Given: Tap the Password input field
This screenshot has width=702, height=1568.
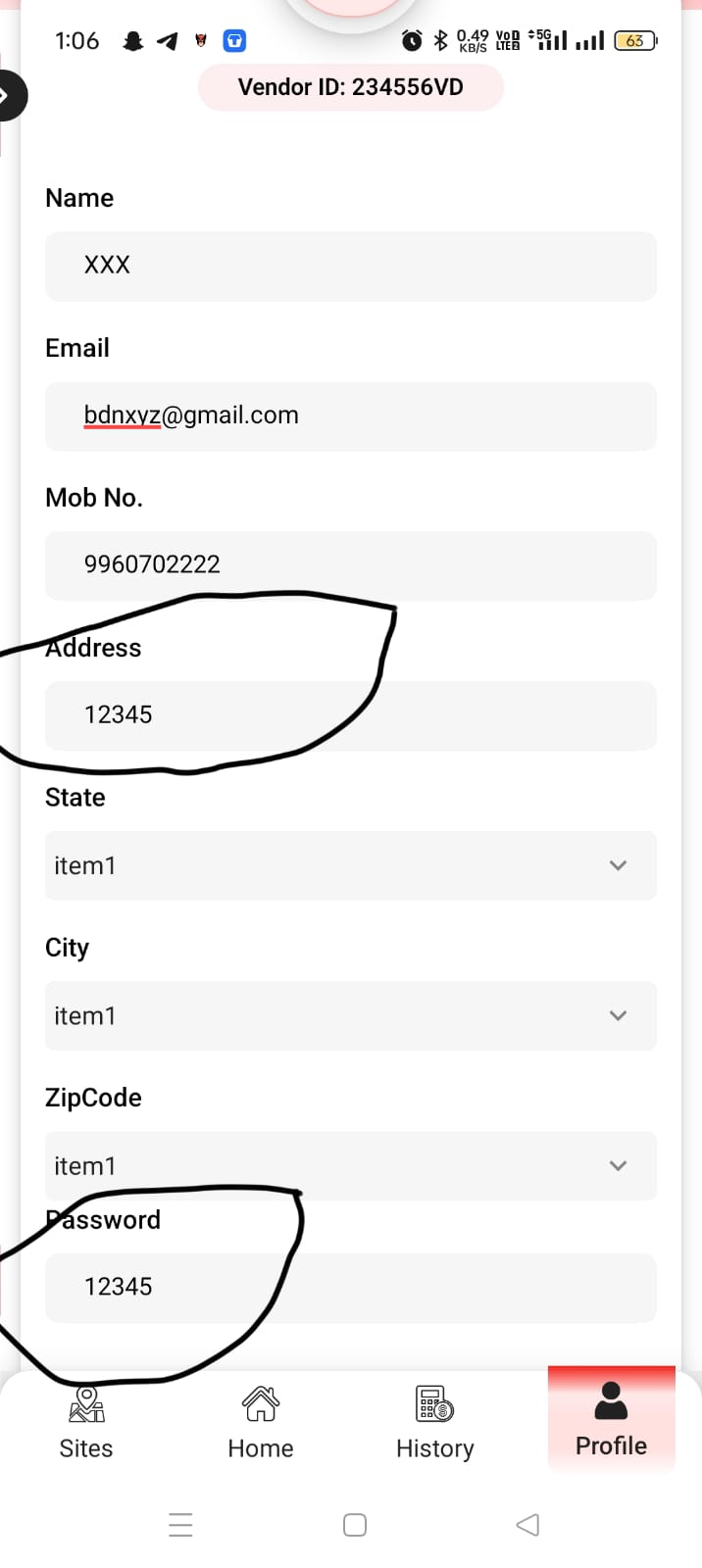Looking at the screenshot, I should 350,1287.
